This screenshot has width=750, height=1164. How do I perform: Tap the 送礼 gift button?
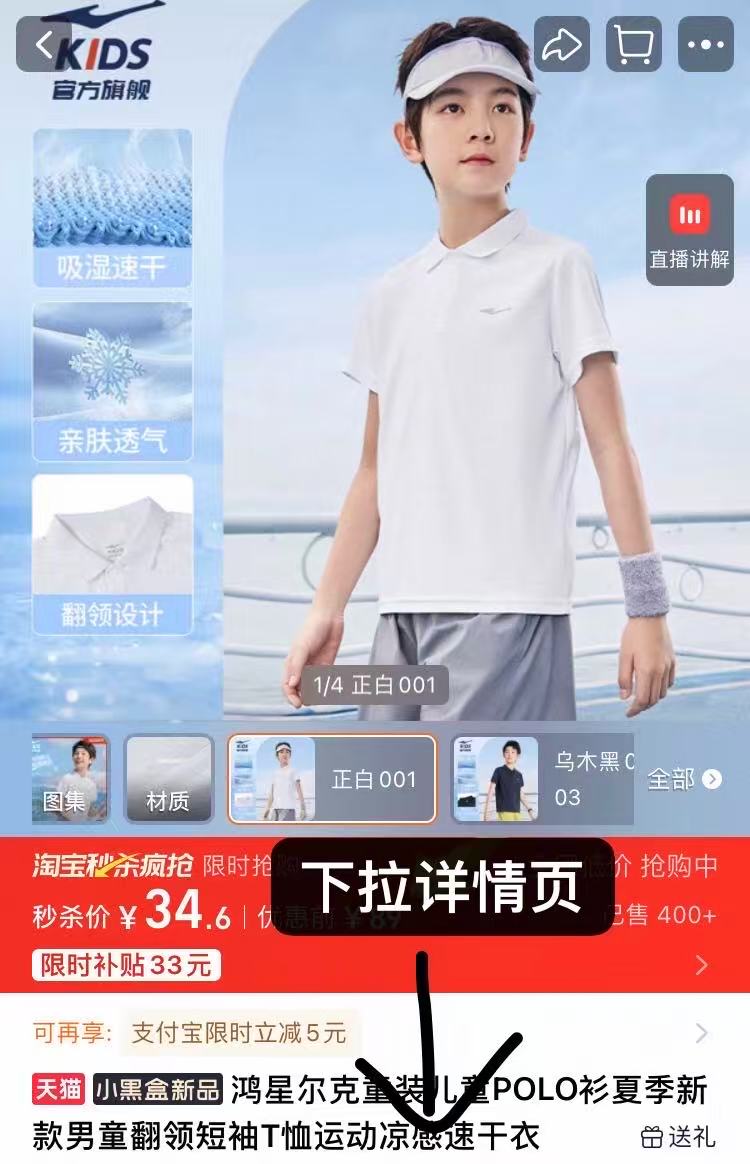(678, 1136)
